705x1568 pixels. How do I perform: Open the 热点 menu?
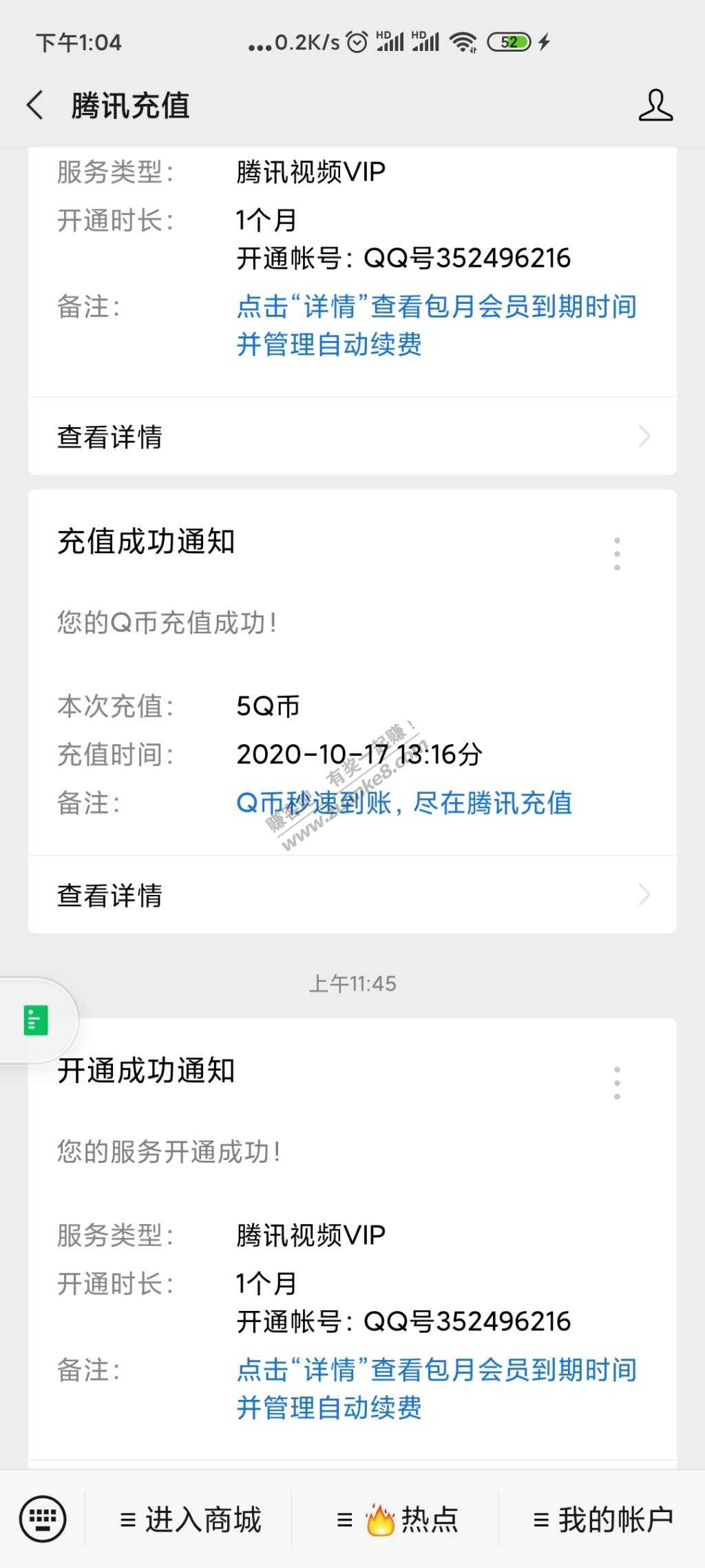tap(397, 1520)
